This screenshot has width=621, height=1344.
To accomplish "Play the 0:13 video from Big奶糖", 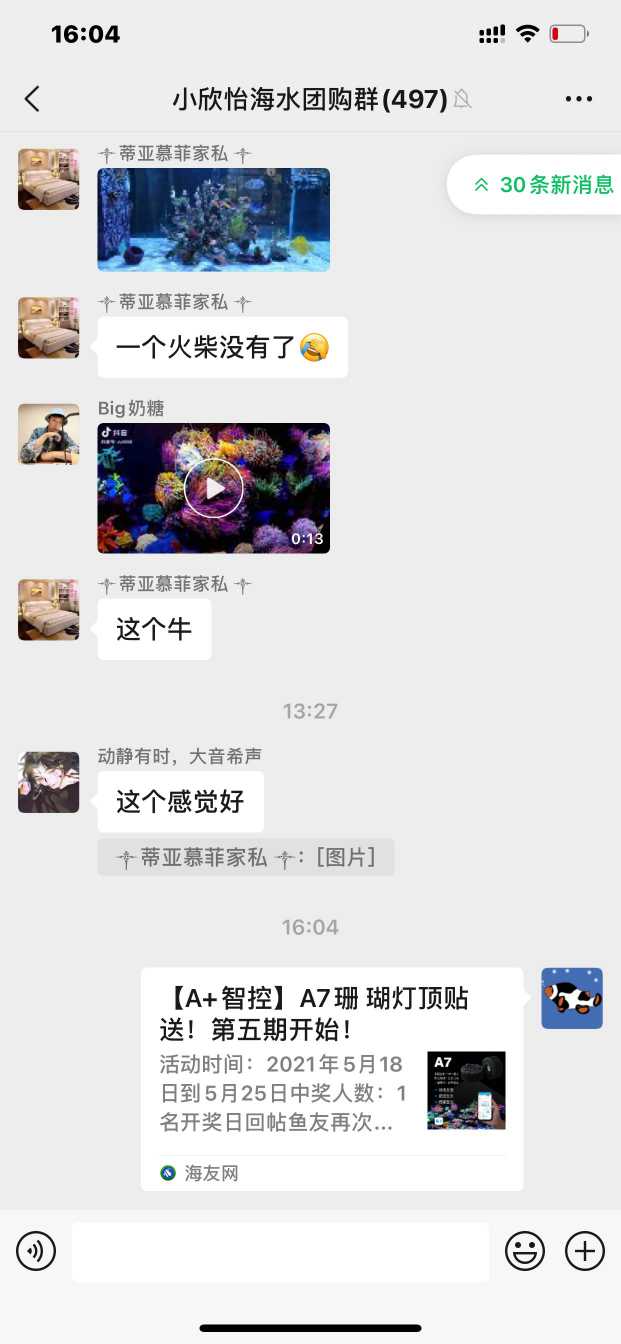I will tap(213, 488).
